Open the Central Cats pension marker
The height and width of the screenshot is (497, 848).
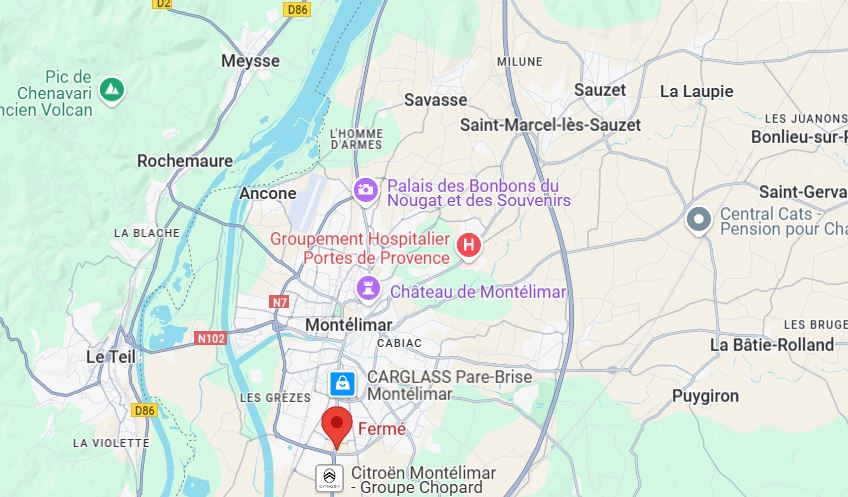pyautogui.click(x=700, y=219)
